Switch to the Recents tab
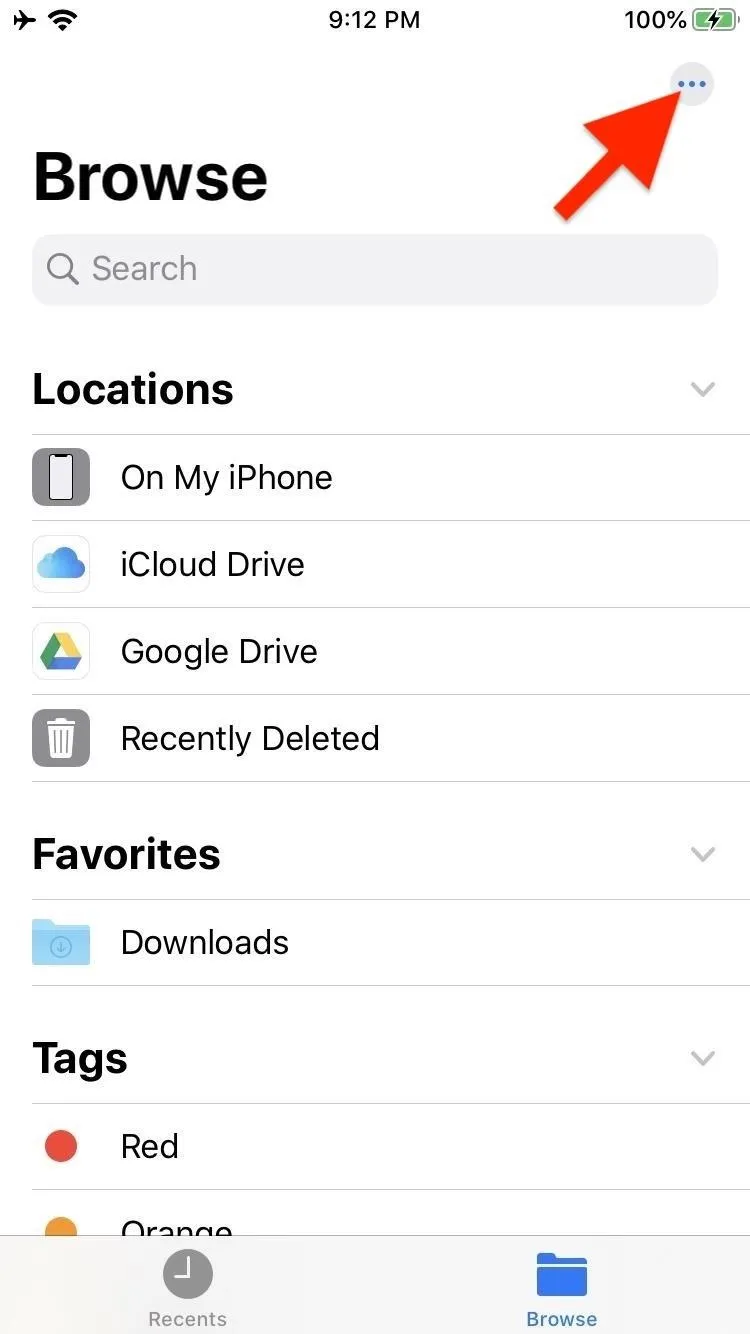 tap(187, 1288)
